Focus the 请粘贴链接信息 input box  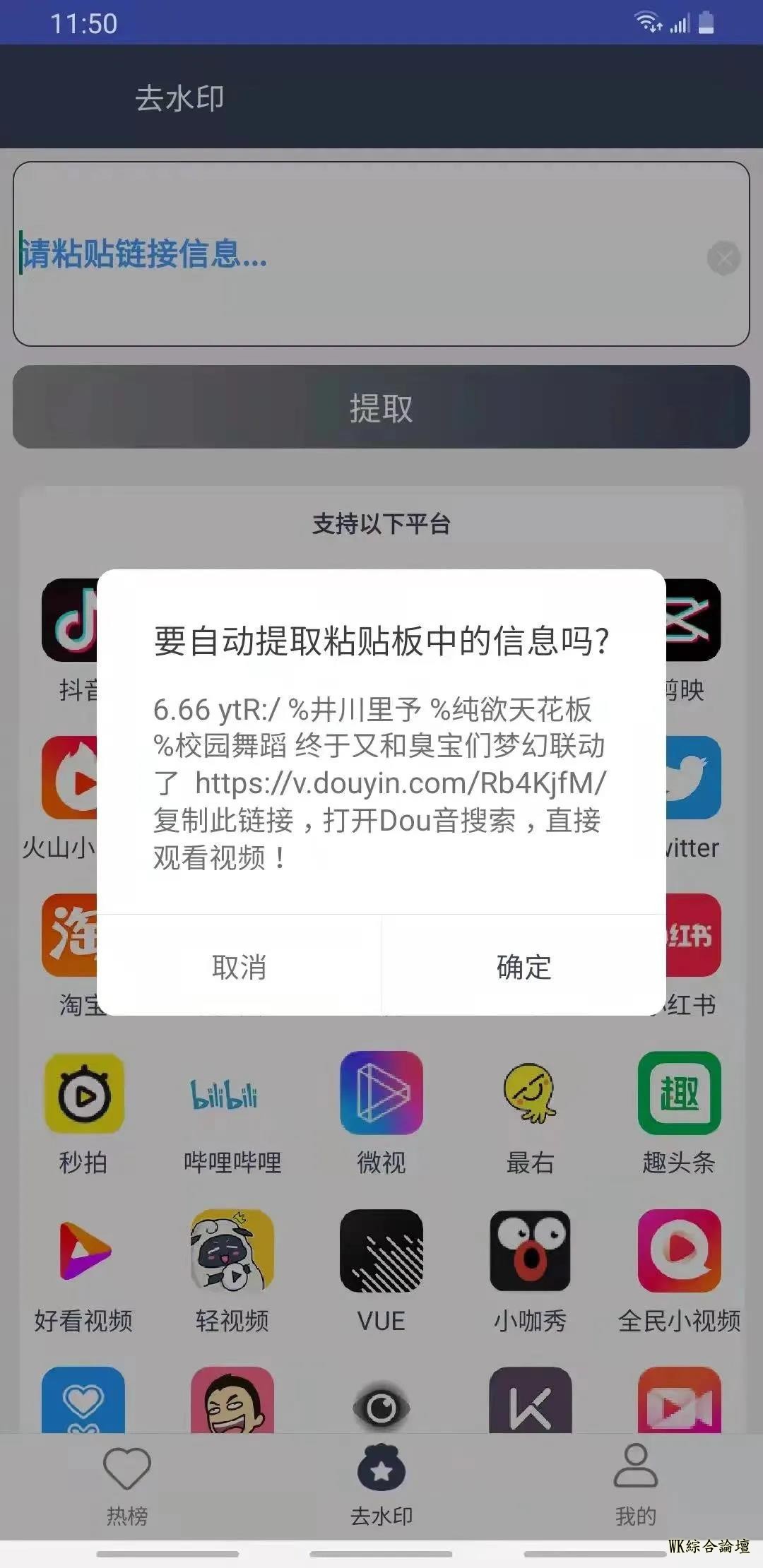(x=353, y=254)
